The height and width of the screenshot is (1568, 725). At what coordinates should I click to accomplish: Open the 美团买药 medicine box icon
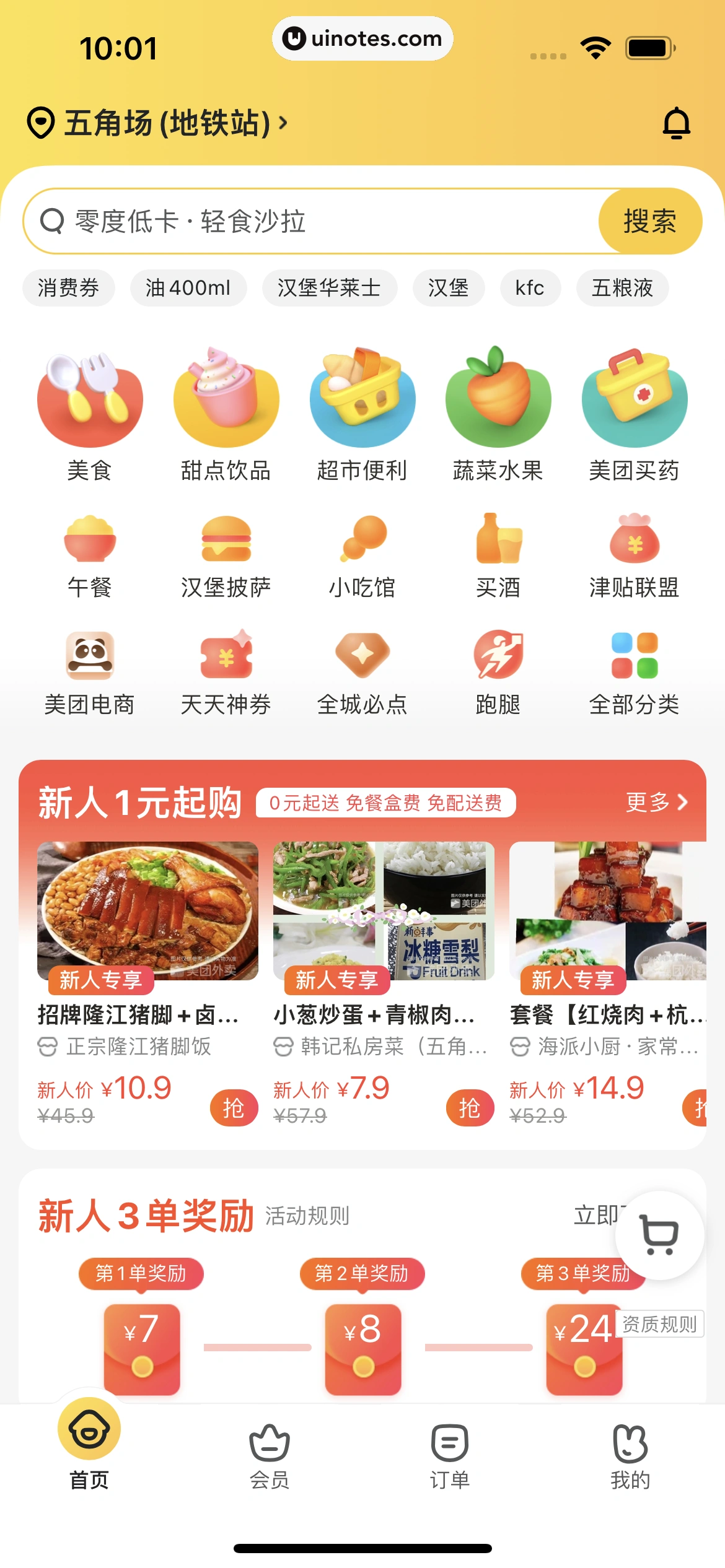click(x=635, y=400)
